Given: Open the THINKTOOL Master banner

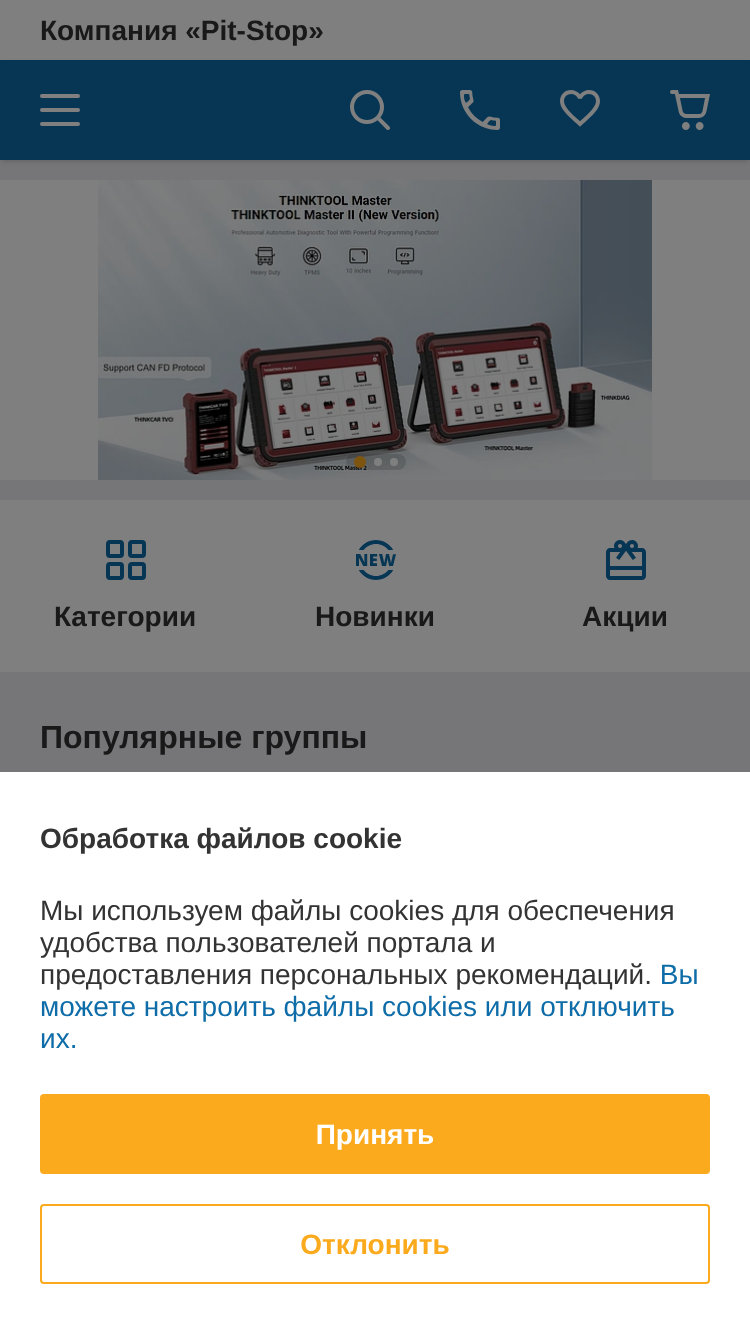Looking at the screenshot, I should 375,330.
